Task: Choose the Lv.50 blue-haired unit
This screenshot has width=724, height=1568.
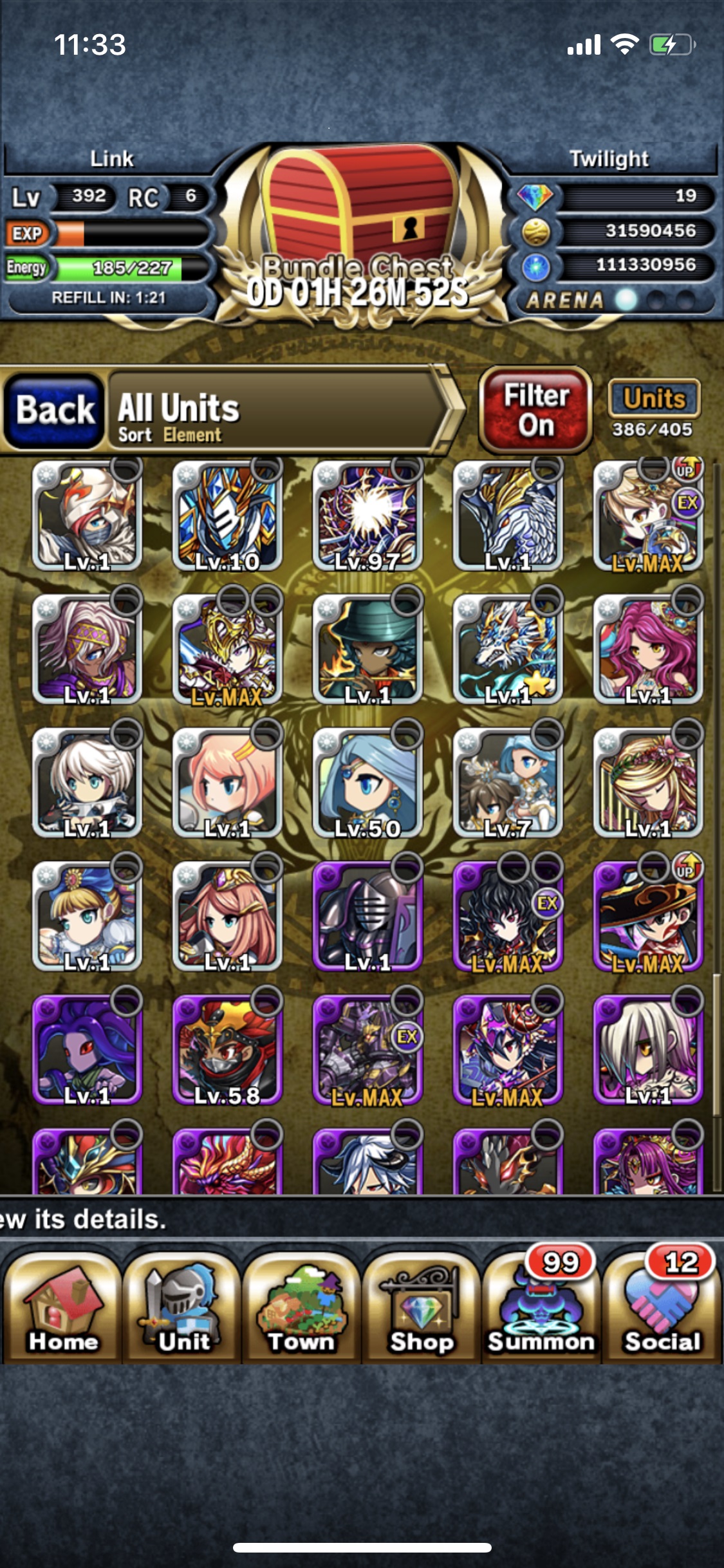Action: [367, 783]
